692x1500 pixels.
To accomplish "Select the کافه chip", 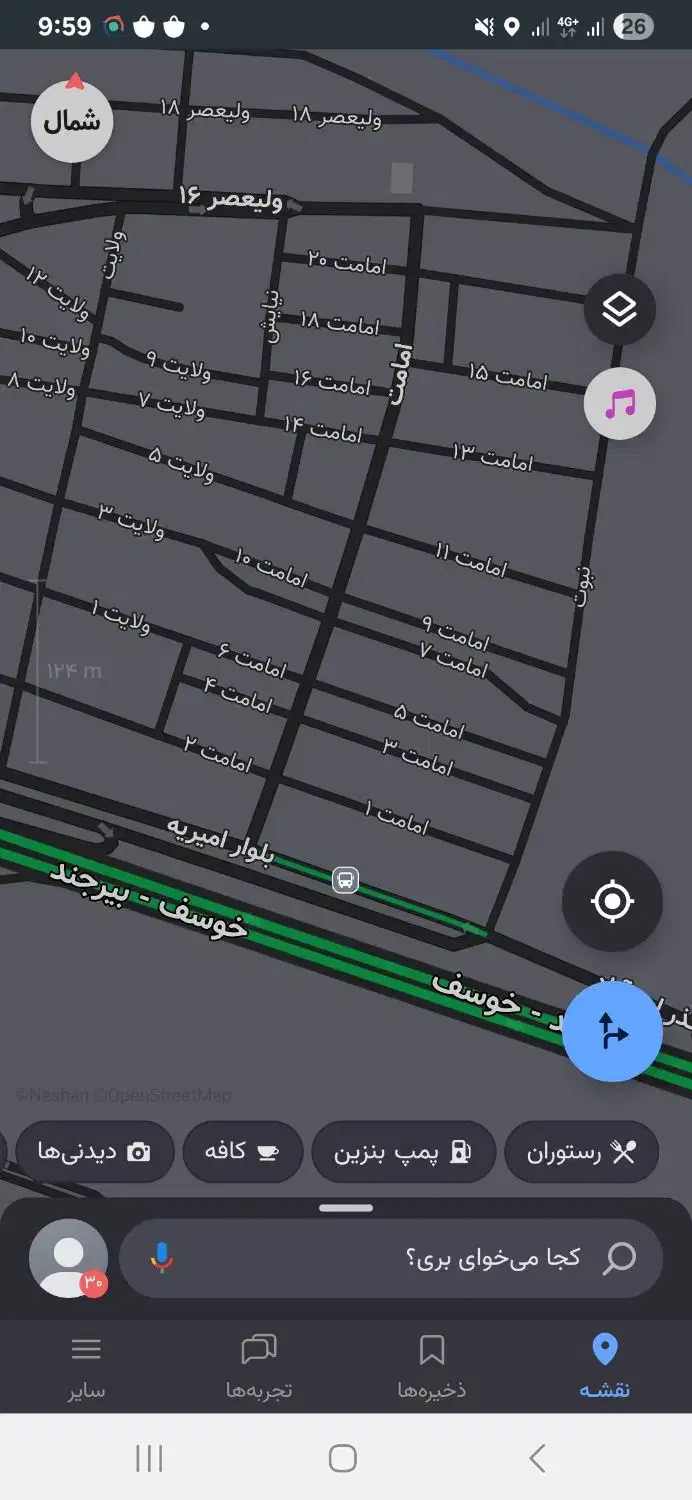I will [x=241, y=1152].
